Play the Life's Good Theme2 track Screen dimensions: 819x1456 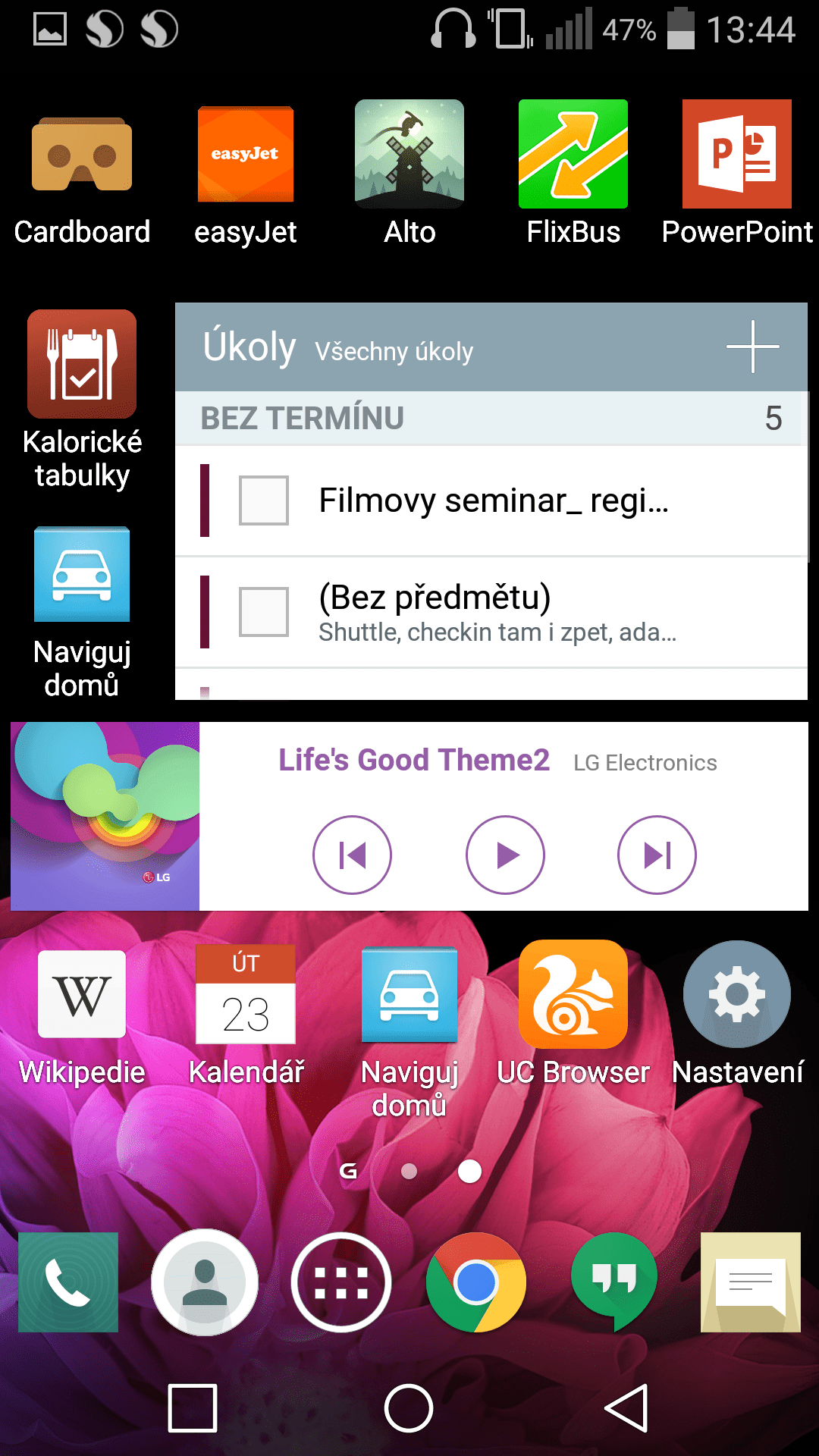tap(505, 855)
